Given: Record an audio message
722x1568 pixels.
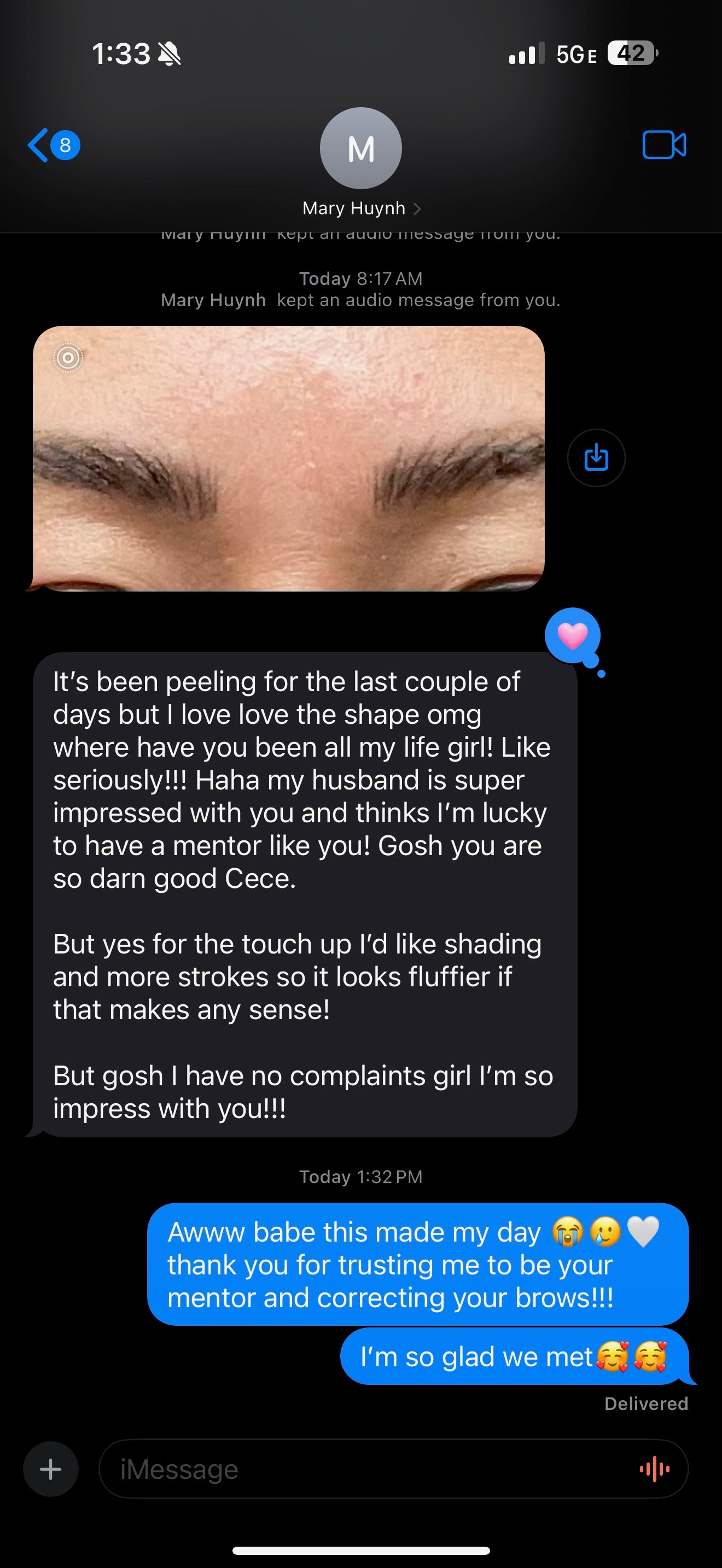Looking at the screenshot, I should pos(655,1470).
